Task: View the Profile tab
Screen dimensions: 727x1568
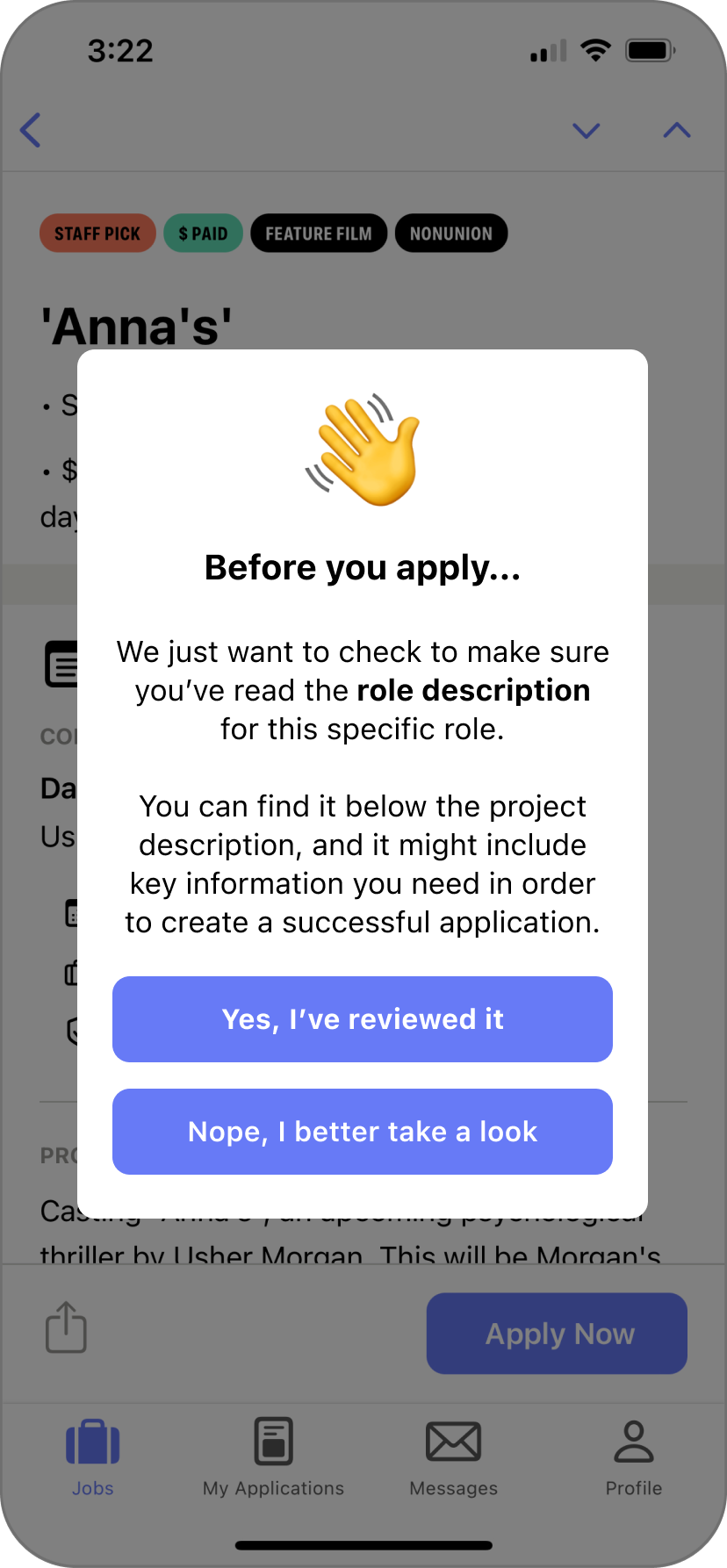Action: pos(633,1457)
